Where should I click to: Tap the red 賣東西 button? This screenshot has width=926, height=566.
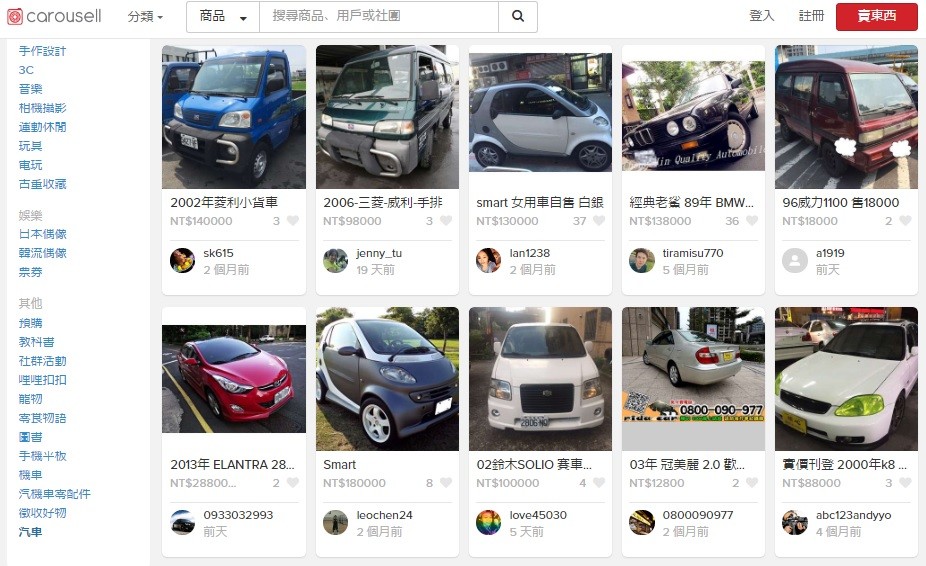click(876, 16)
